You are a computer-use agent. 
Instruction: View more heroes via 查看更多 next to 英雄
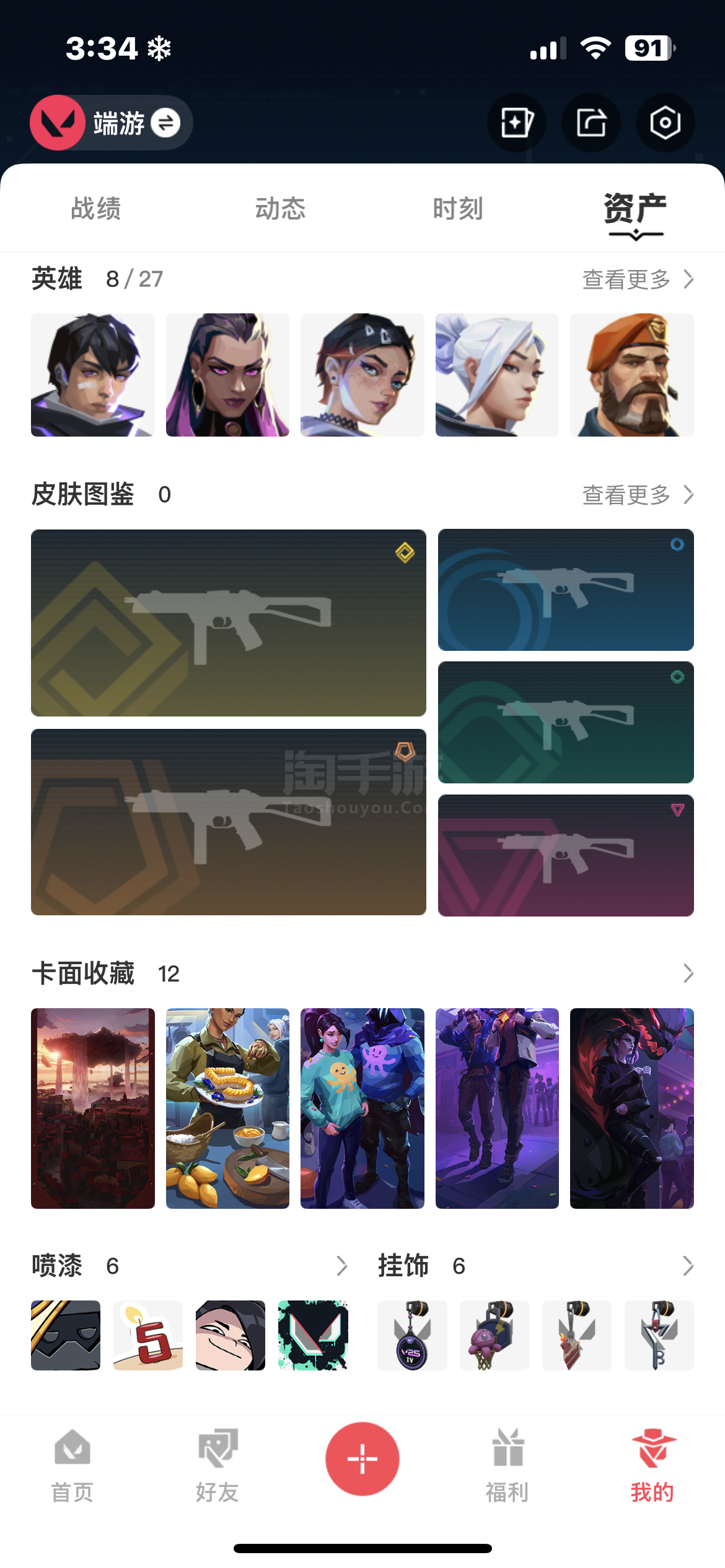637,279
